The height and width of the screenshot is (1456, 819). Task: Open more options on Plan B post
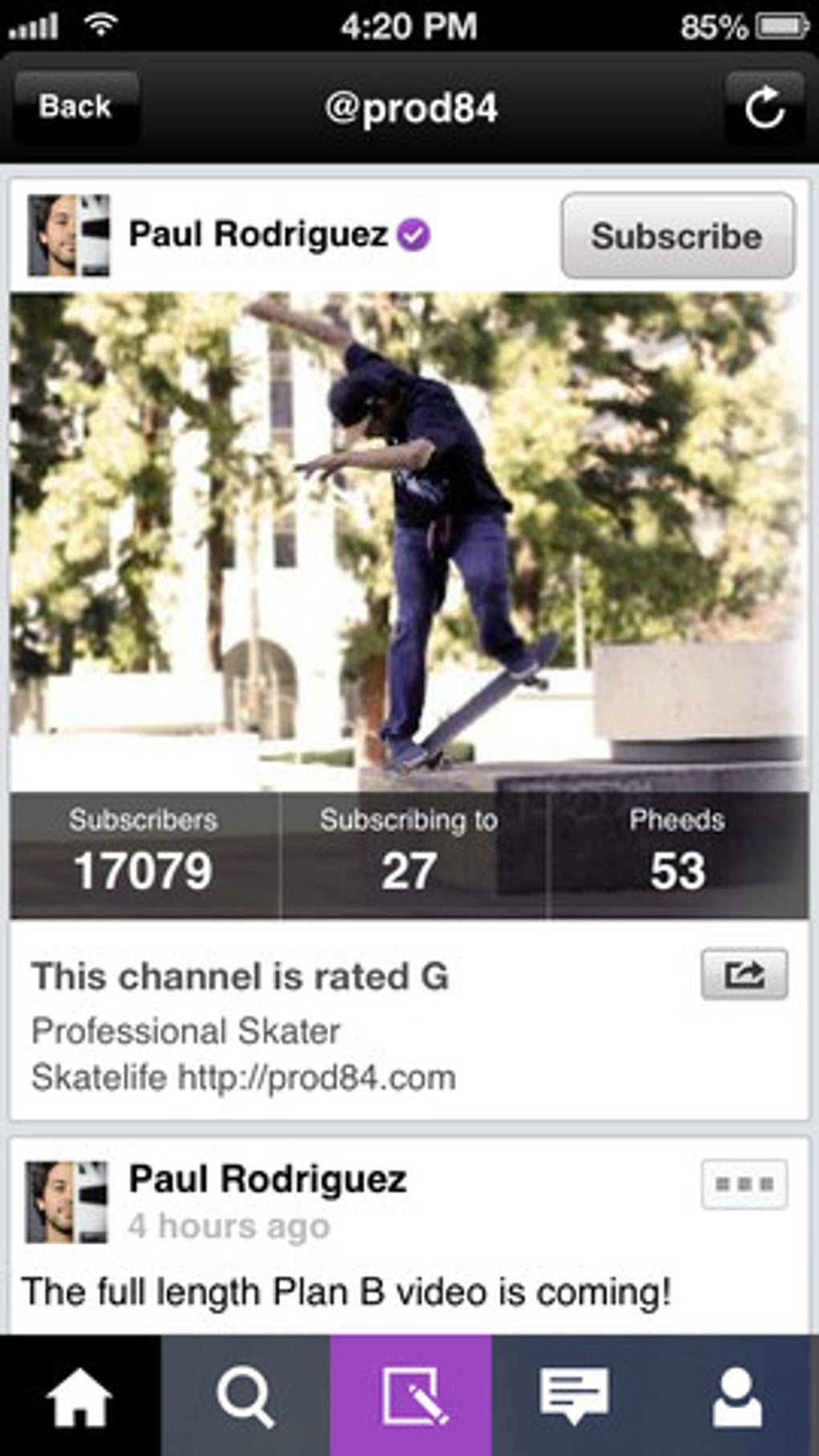point(744,1184)
